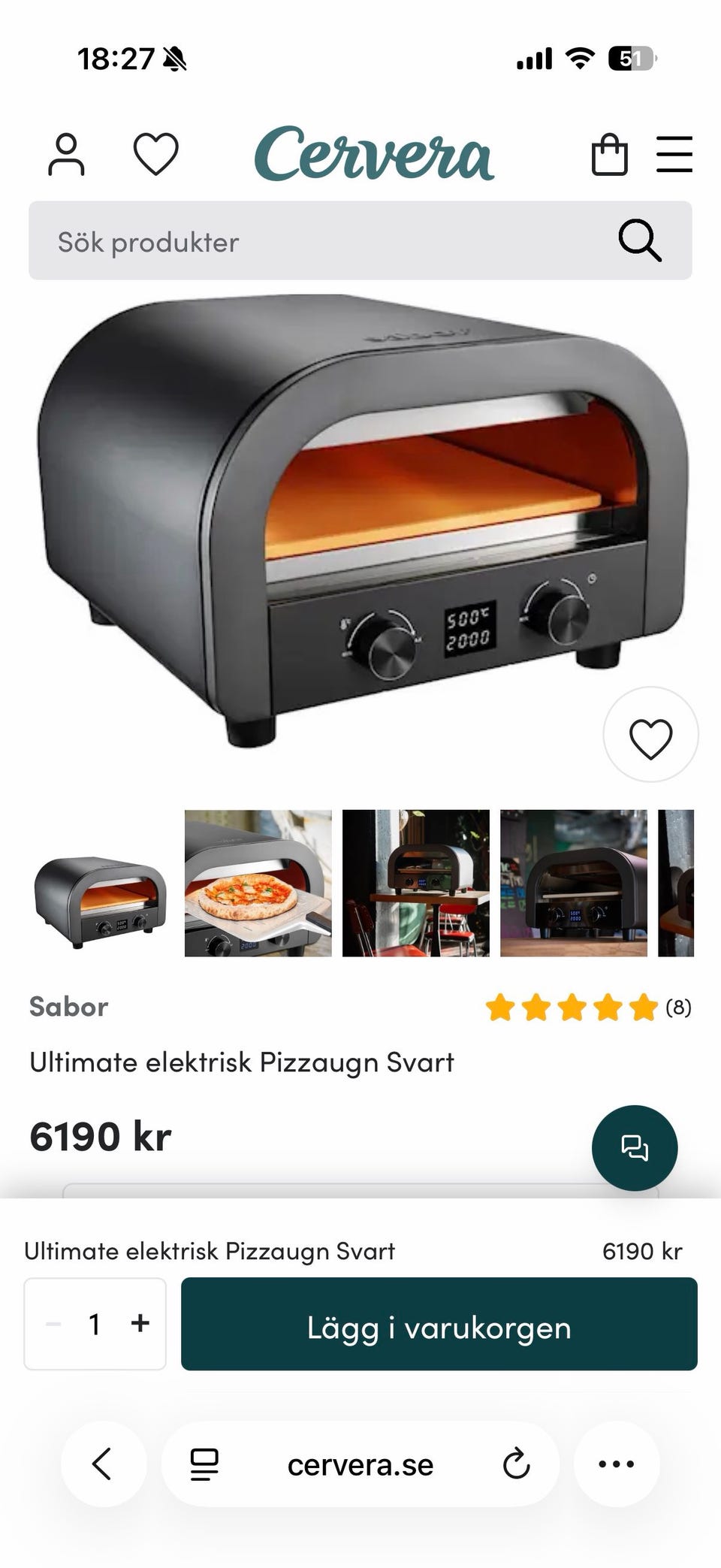Decrease quantity with the minus button
The image size is (721, 1568).
click(53, 1323)
